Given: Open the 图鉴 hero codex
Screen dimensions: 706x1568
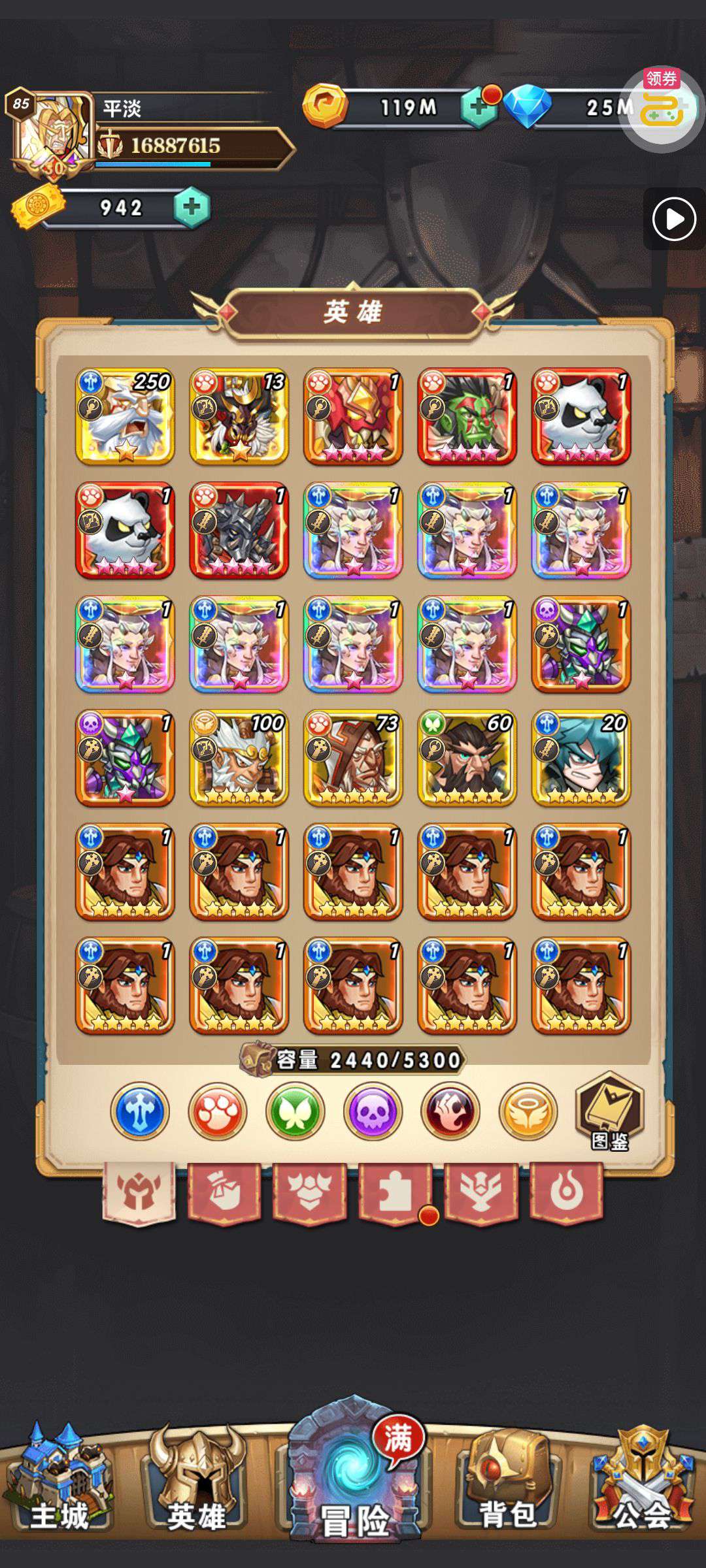Looking at the screenshot, I should tap(609, 1111).
